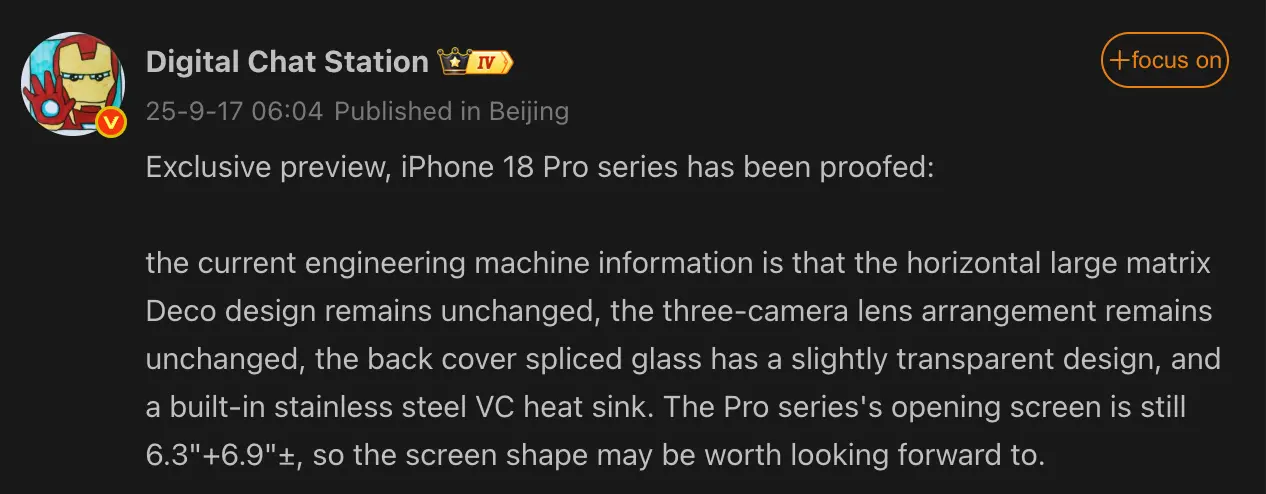This screenshot has height=494, width=1266.
Task: Open the Digital Chat Station username link
Action: click(x=287, y=62)
